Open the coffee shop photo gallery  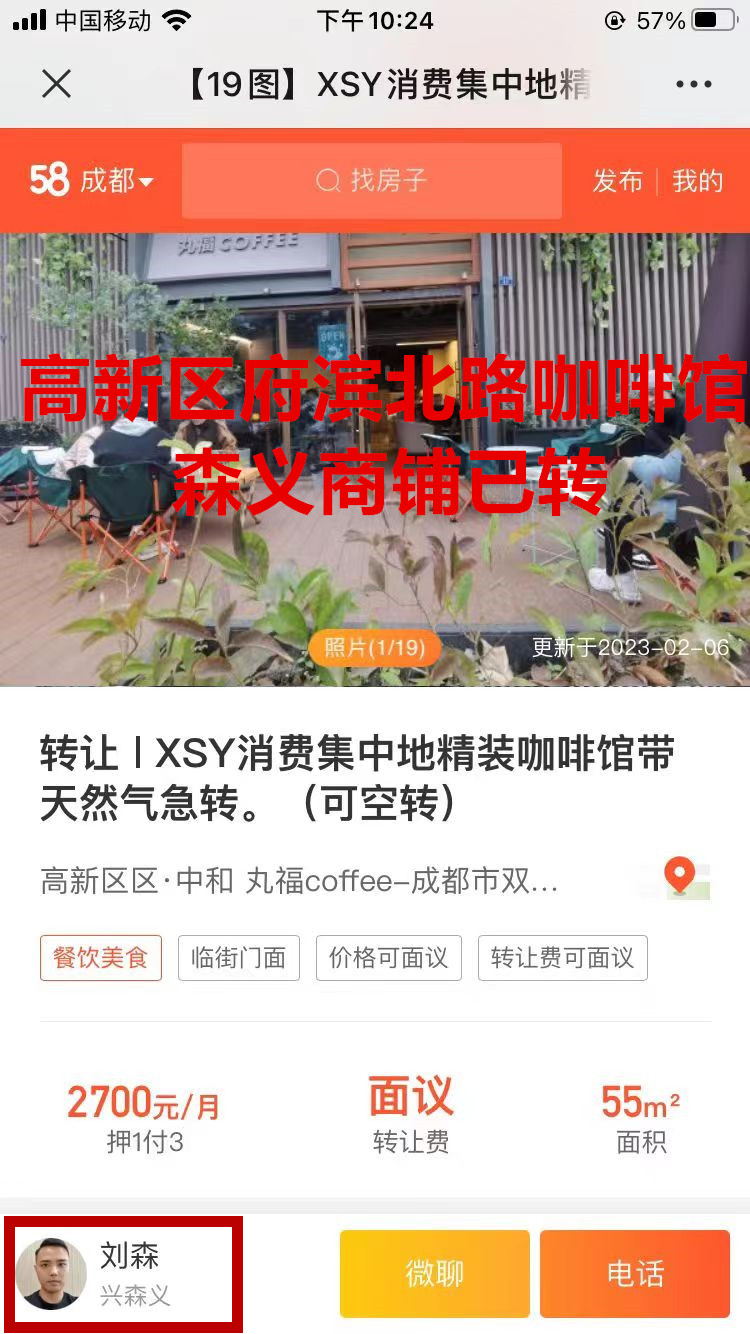pyautogui.click(x=375, y=460)
